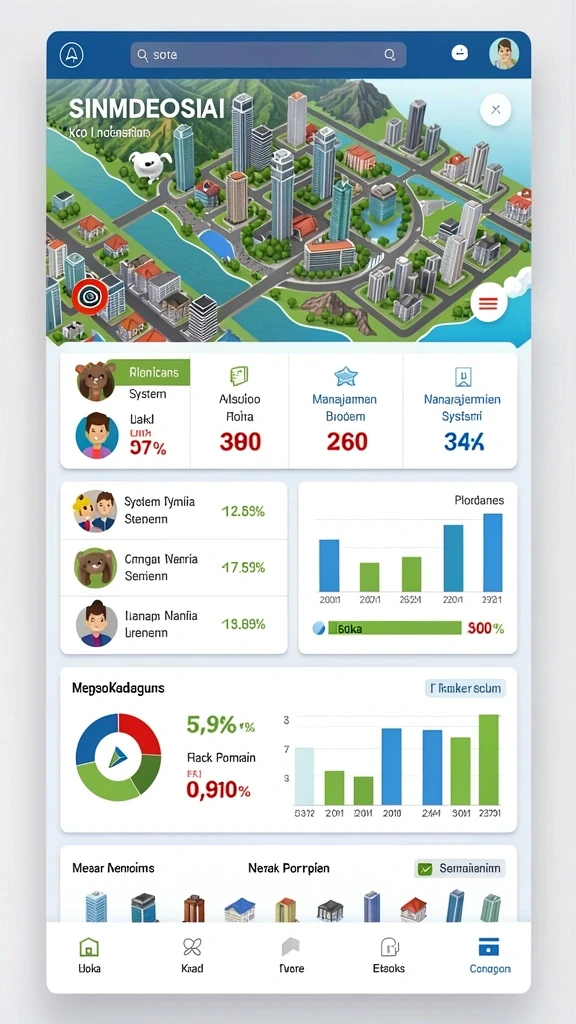Open the system card showing 34%
Image resolution: width=576 pixels, height=1024 pixels.
460,411
